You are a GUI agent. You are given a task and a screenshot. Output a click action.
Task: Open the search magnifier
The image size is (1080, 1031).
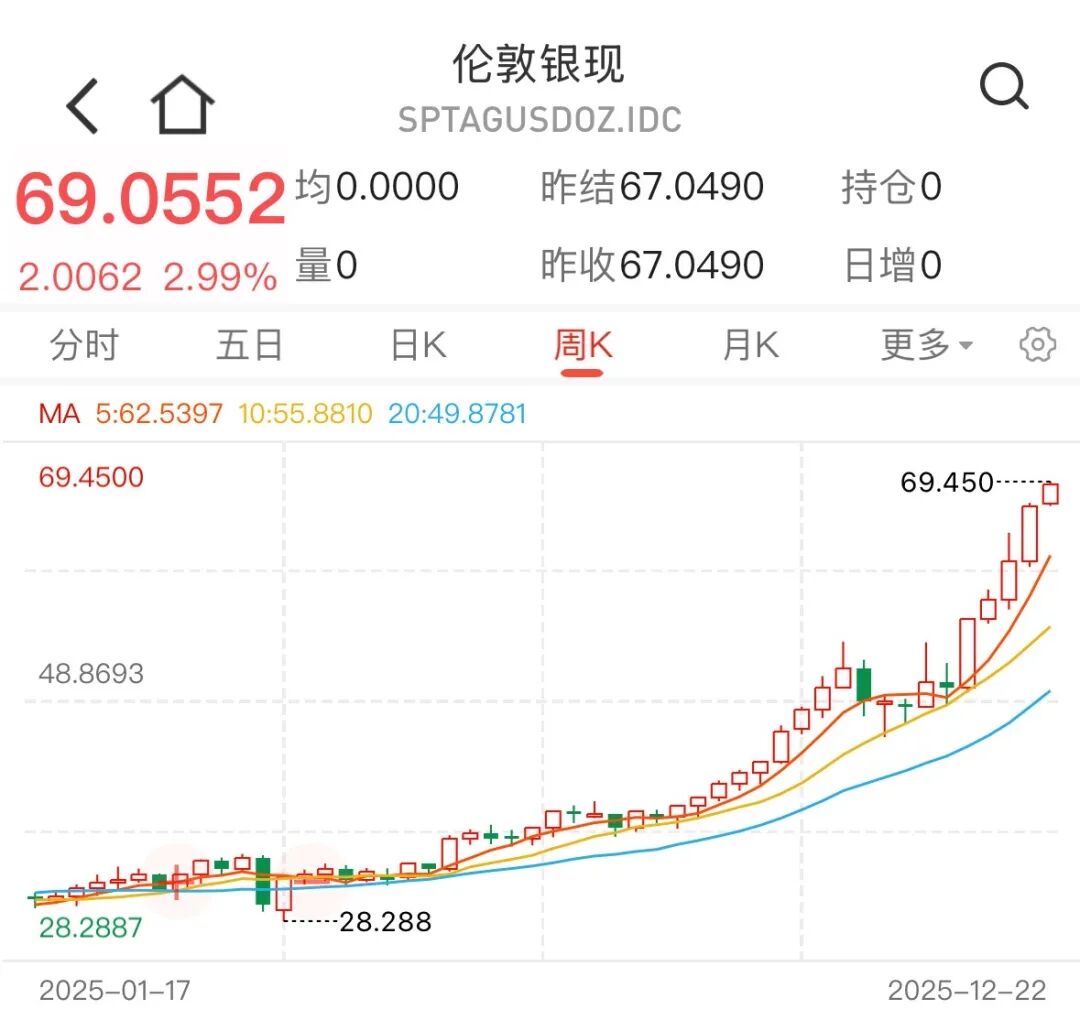[x=1003, y=88]
